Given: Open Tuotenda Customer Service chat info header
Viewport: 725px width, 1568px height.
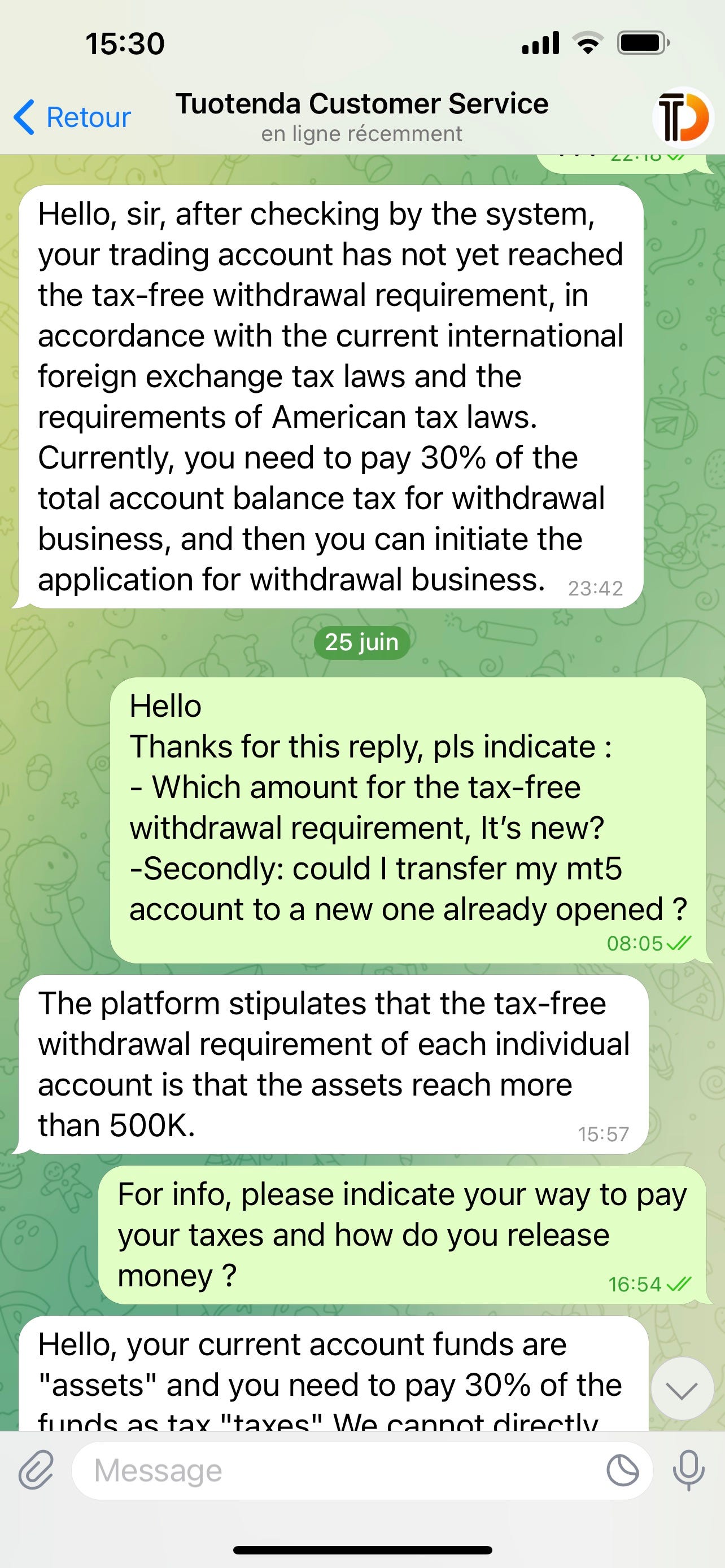Looking at the screenshot, I should (x=361, y=117).
